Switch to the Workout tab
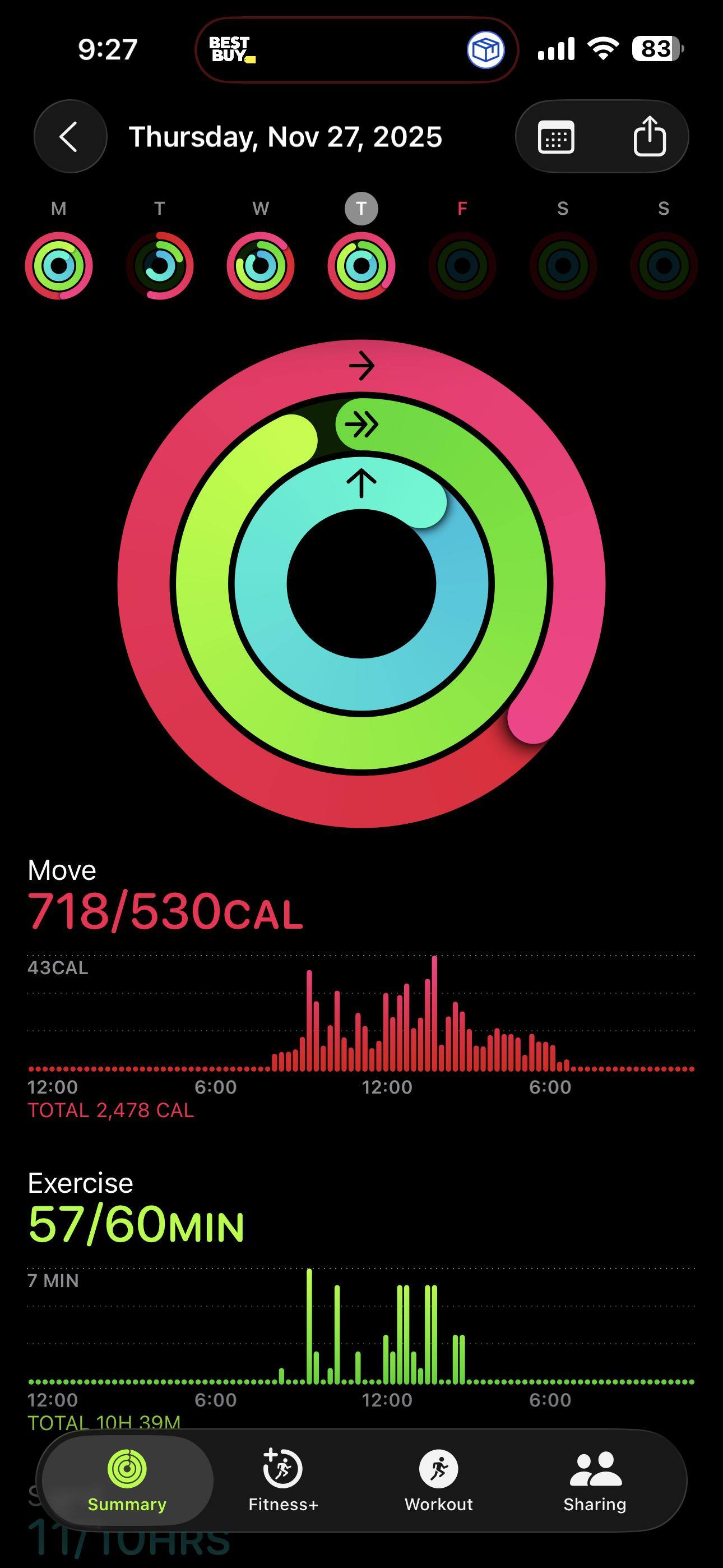Screen dimensions: 723x1568 pyautogui.click(x=439, y=1481)
